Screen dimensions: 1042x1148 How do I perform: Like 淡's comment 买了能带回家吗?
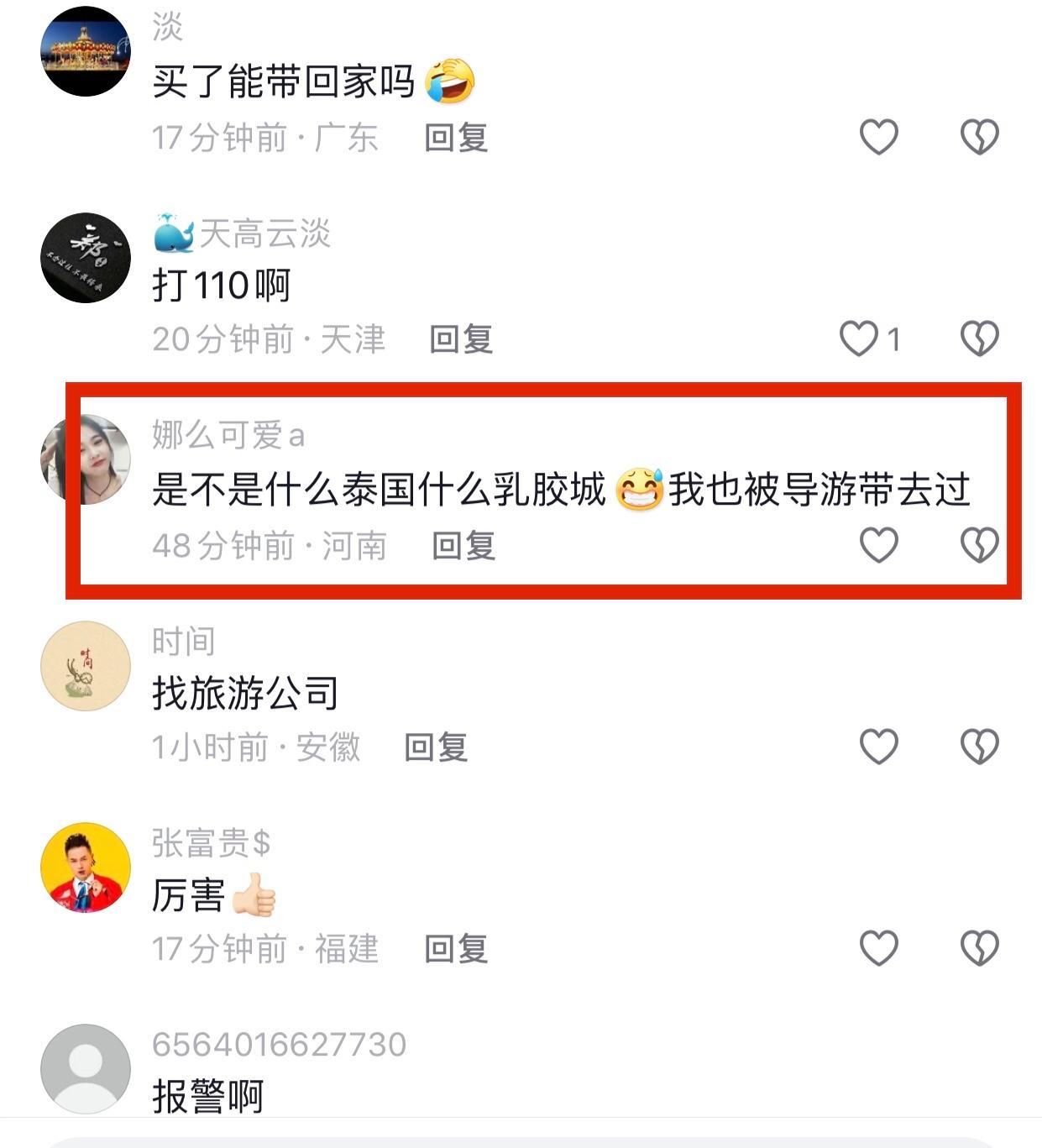tap(878, 137)
